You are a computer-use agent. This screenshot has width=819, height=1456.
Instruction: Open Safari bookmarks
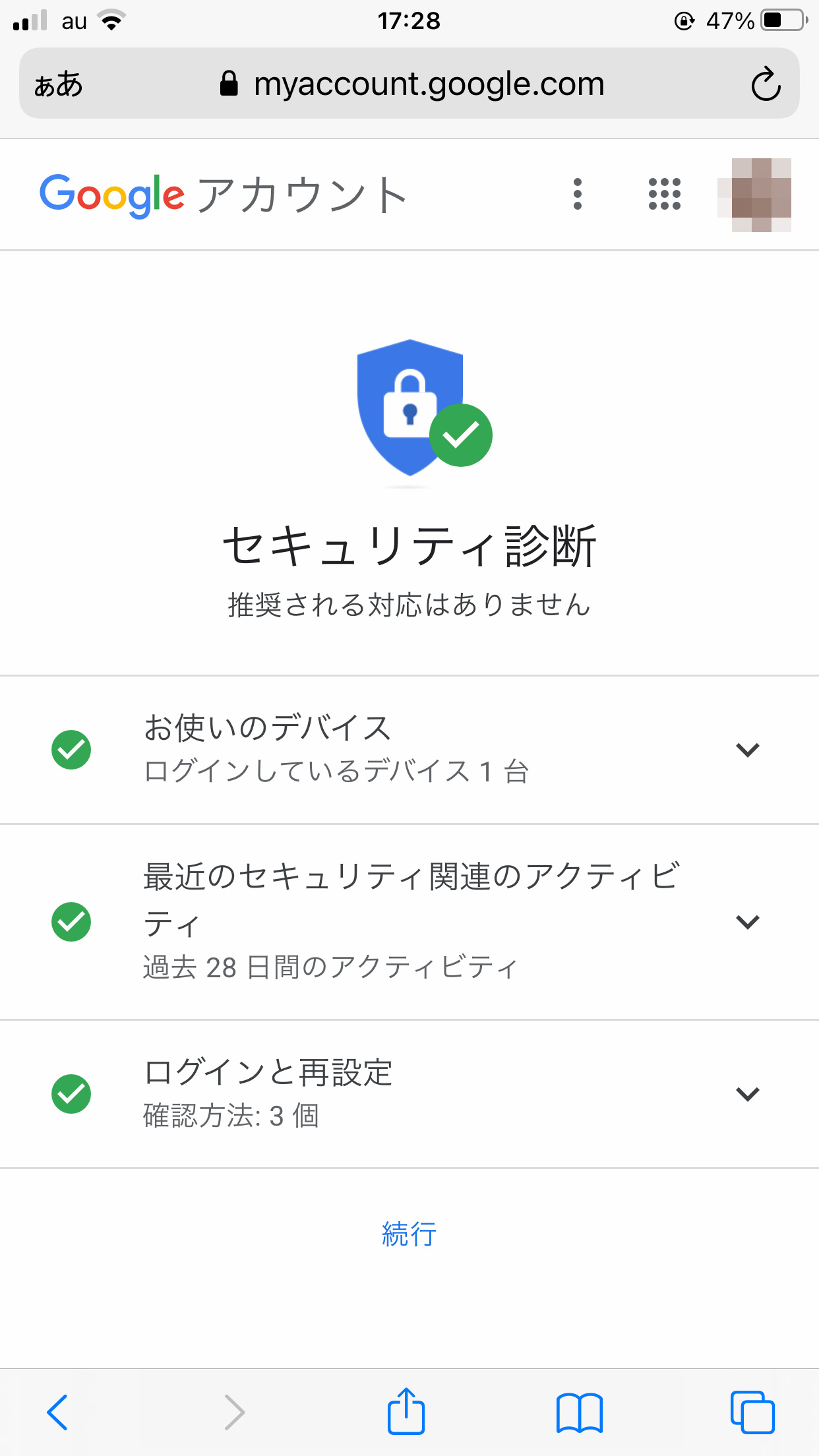pyautogui.click(x=580, y=1412)
